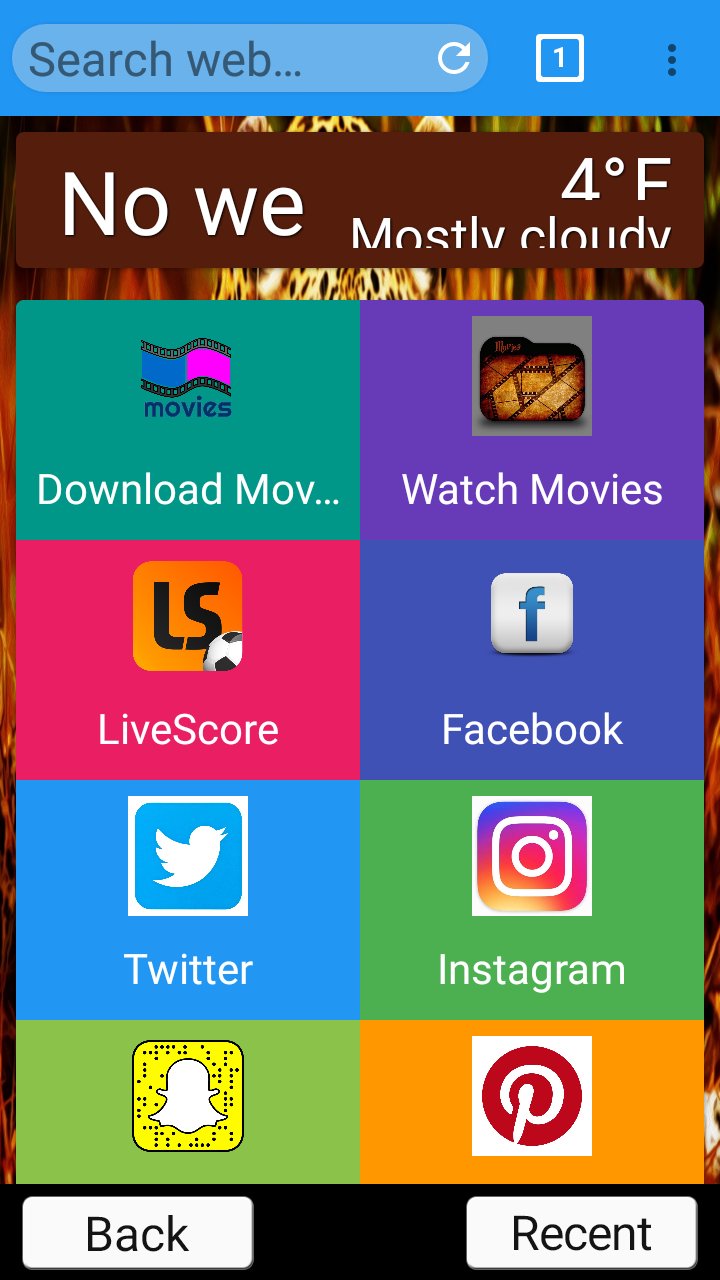The image size is (720, 1280).
Task: Open the LiveScore tile
Action: (188, 660)
